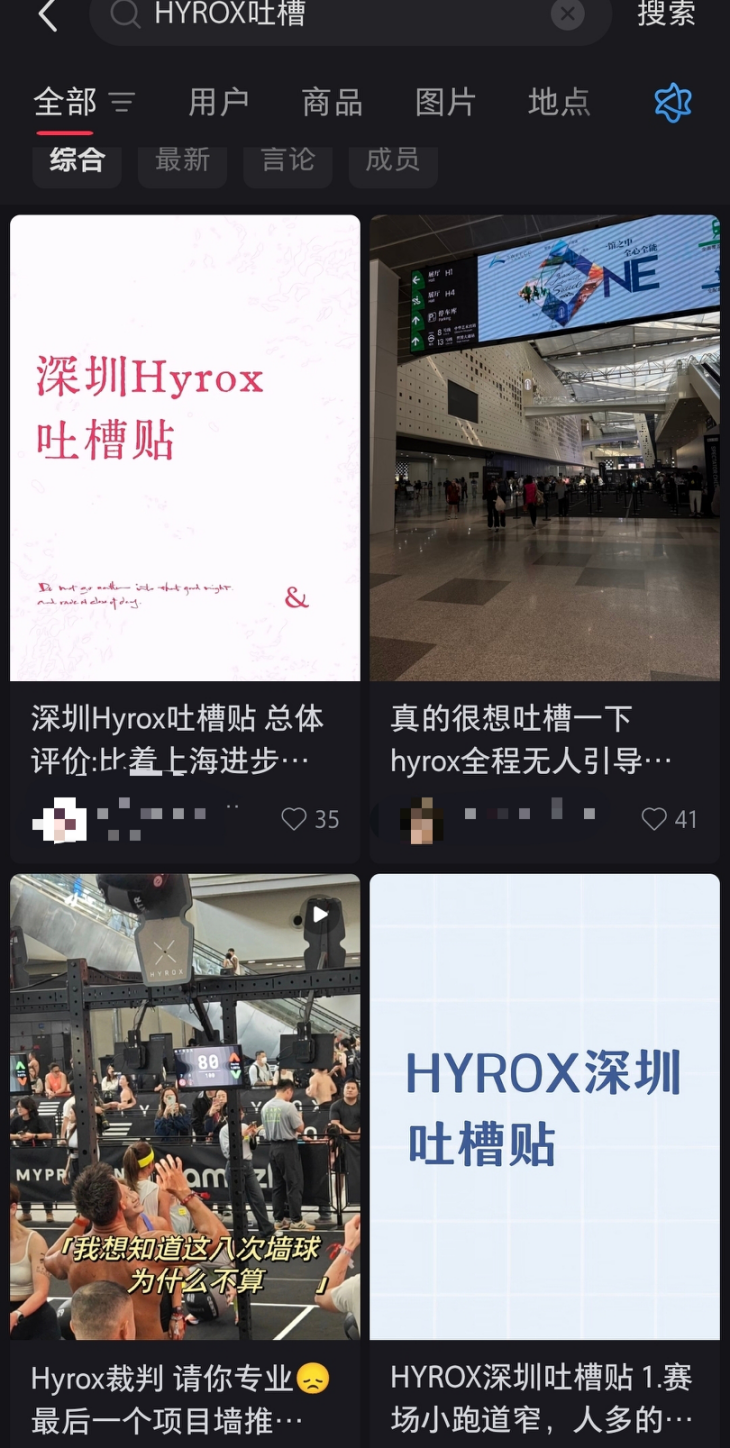Screen dimensions: 730x1448
Task: Clear the search text with the X icon
Action: pyautogui.click(x=568, y=14)
